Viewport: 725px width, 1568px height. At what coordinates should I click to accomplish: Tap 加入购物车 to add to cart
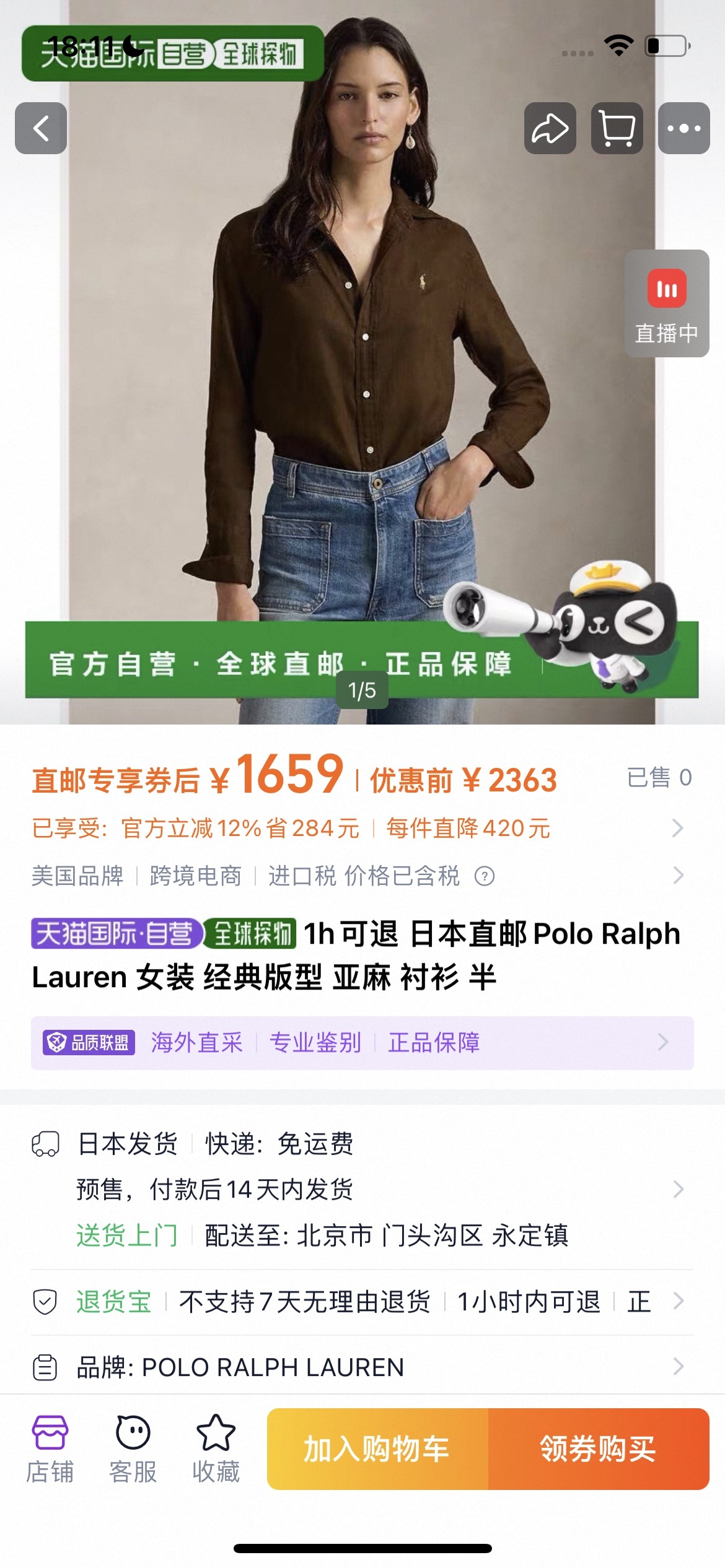377,1449
